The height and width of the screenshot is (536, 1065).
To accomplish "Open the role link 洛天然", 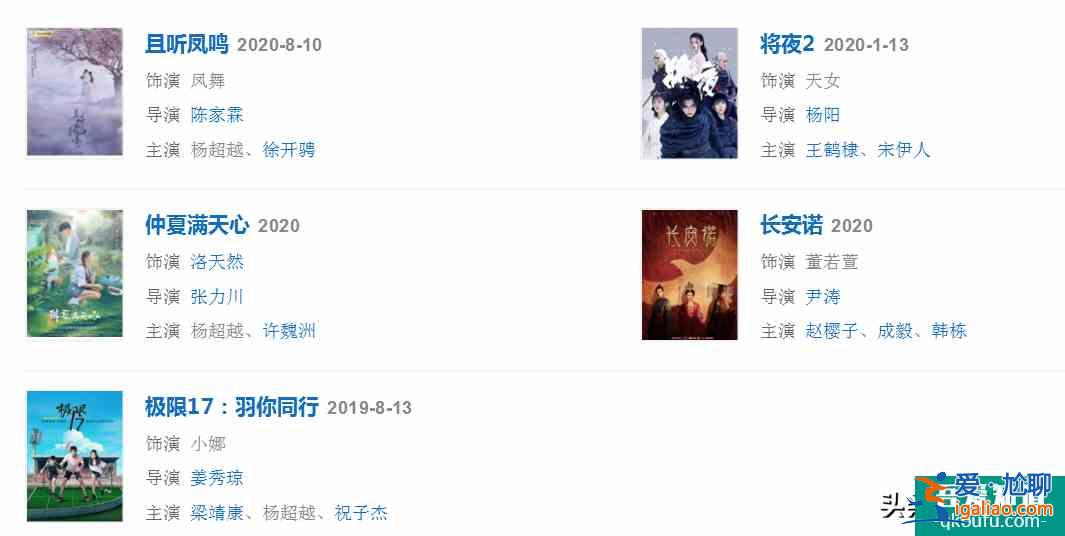I will [x=217, y=262].
